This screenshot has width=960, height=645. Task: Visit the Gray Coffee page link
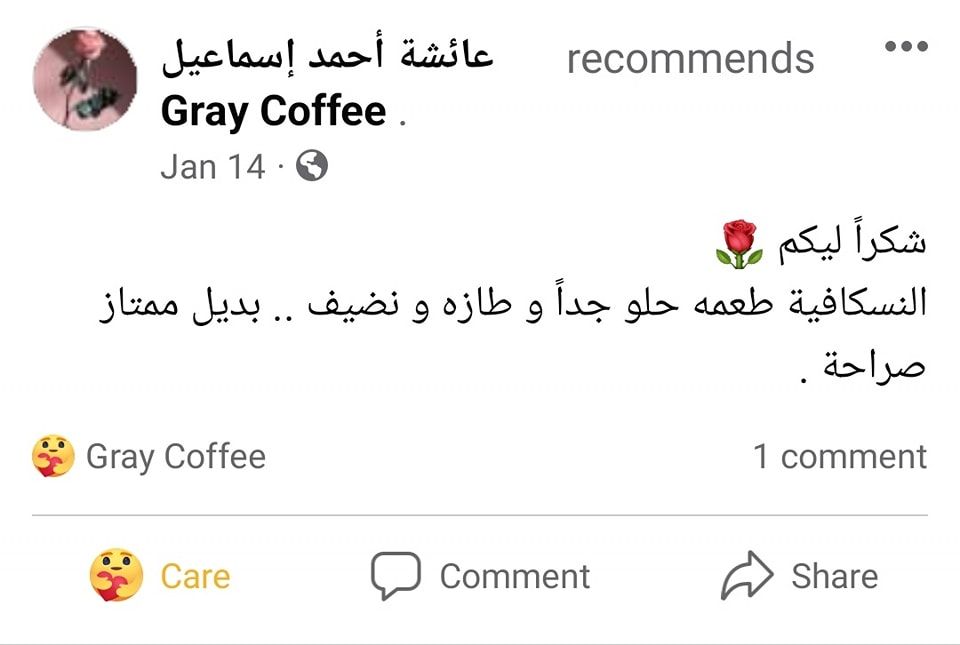point(273,110)
